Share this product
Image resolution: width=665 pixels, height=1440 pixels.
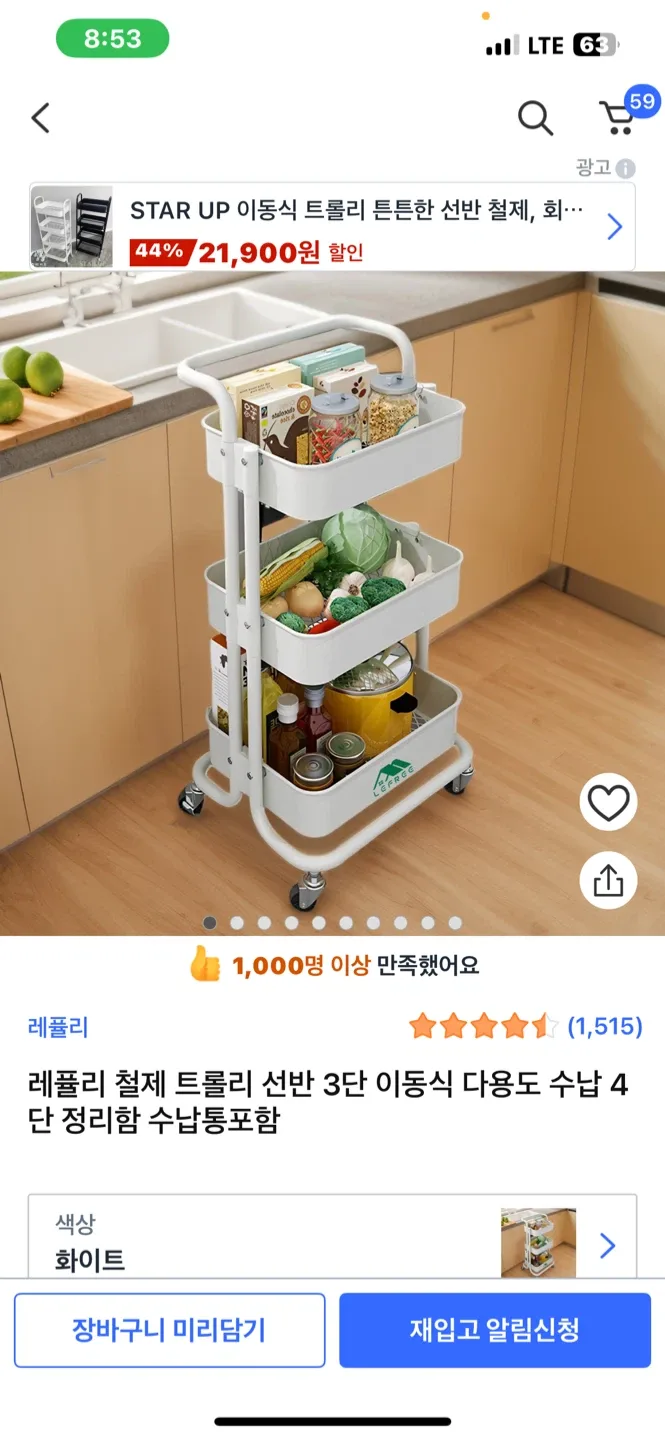pos(608,880)
